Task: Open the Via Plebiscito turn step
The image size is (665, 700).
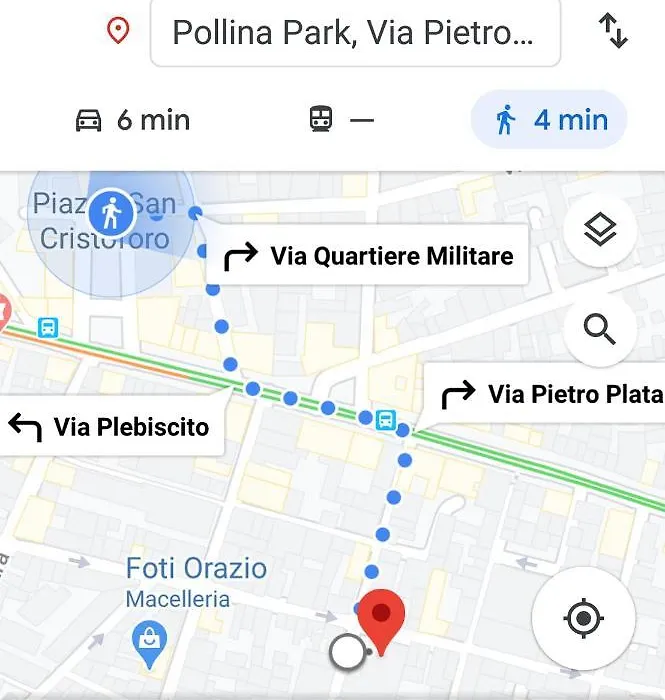Action: [110, 427]
